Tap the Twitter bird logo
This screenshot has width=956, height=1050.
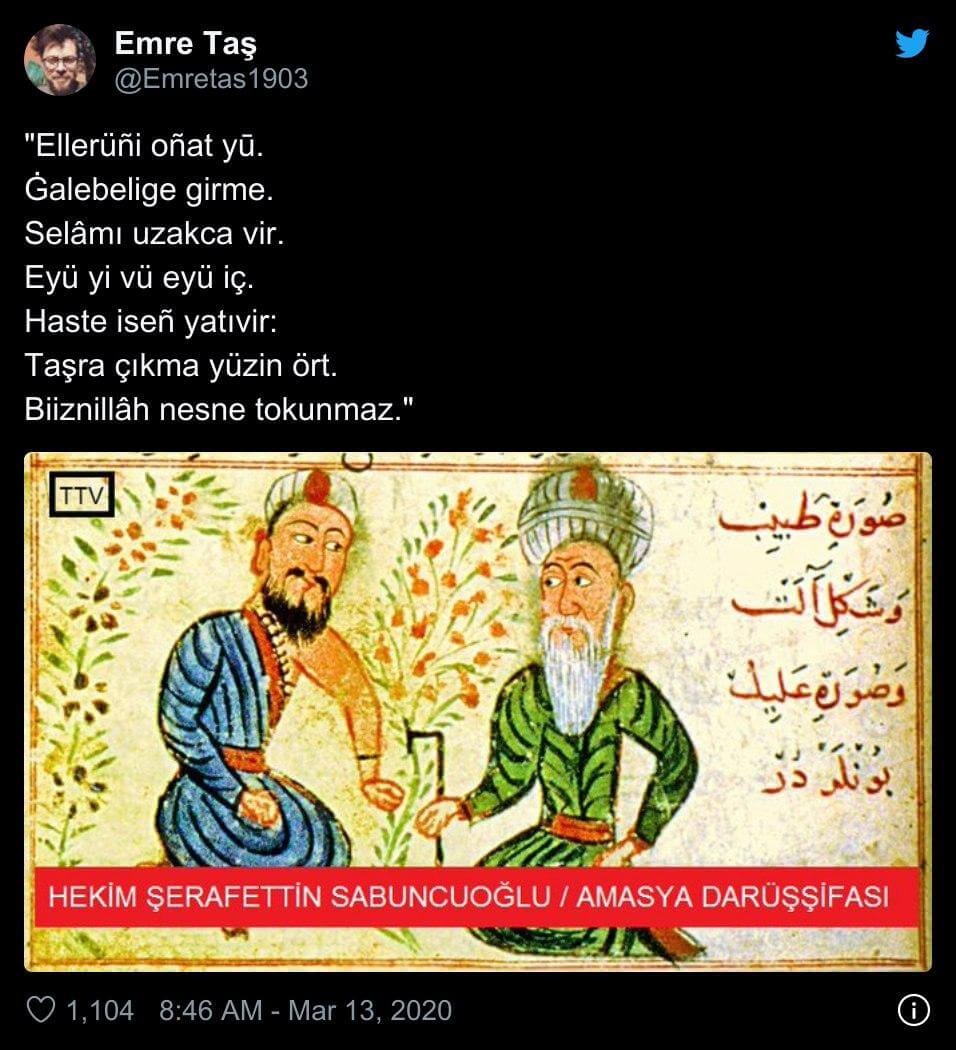tap(911, 44)
